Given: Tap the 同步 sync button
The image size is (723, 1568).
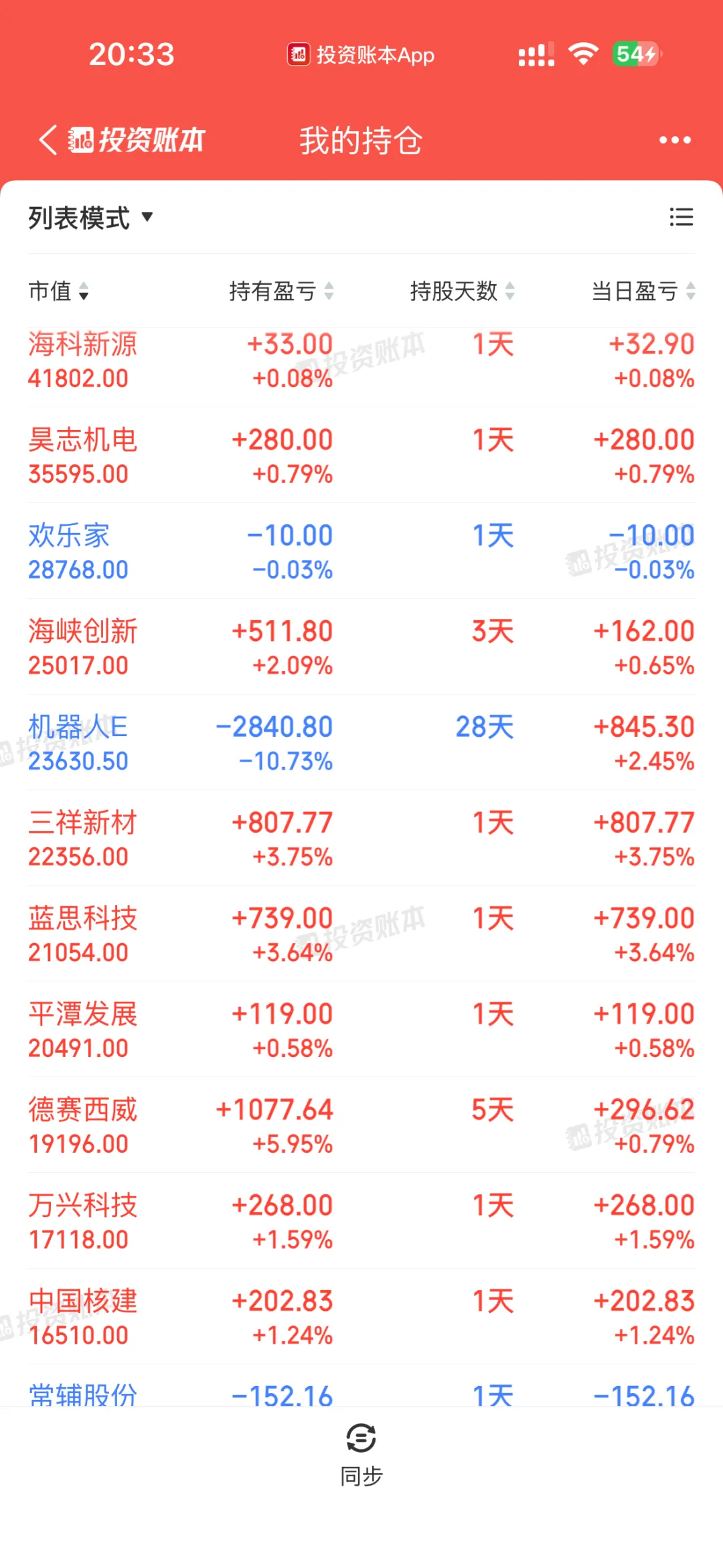Looking at the screenshot, I should point(361,1455).
